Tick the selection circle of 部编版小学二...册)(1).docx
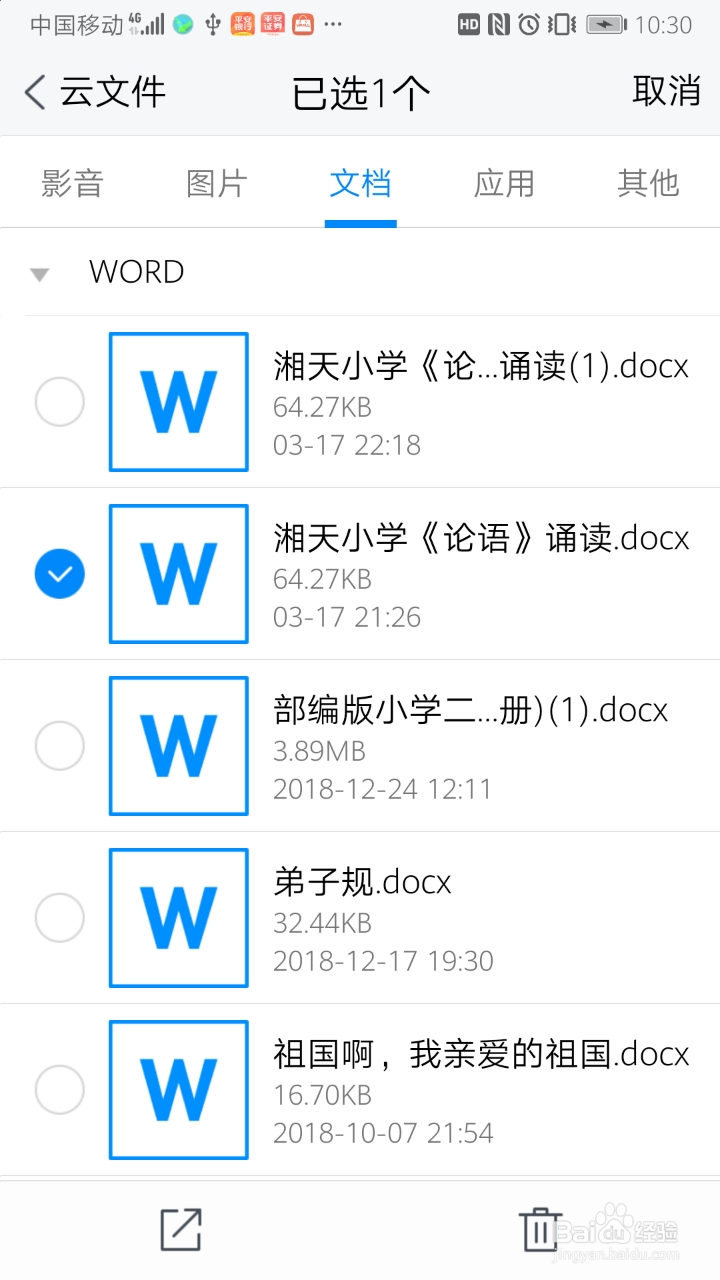The height and width of the screenshot is (1280, 720). 60,745
